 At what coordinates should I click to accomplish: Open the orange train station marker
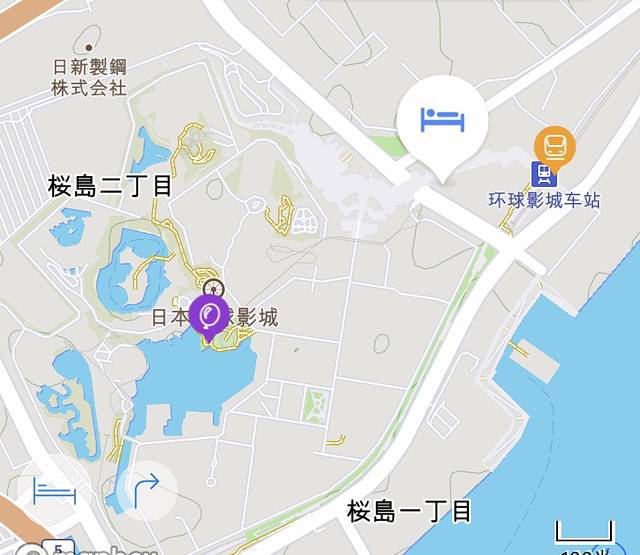coord(554,147)
